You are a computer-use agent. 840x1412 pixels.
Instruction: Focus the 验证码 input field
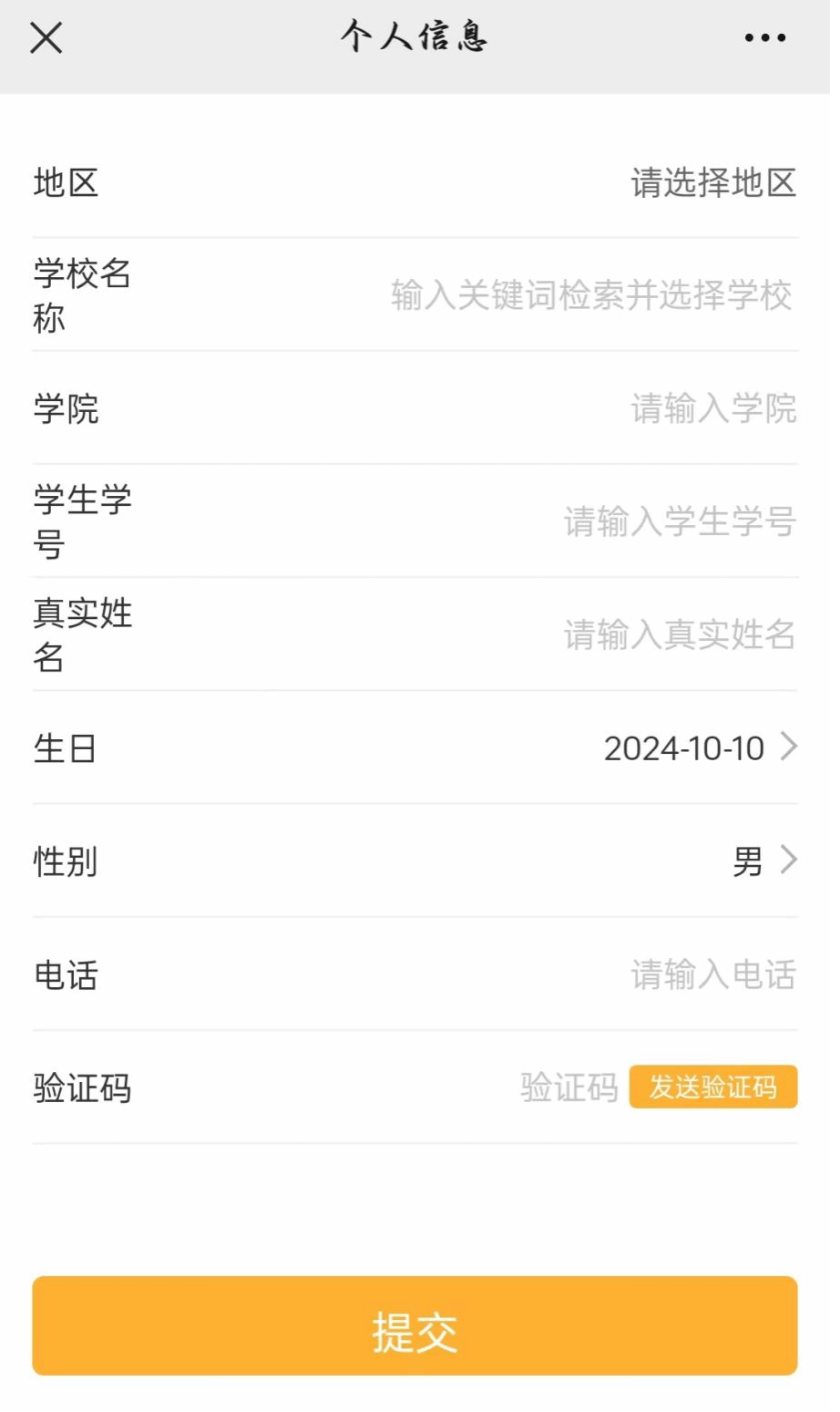(567, 1087)
